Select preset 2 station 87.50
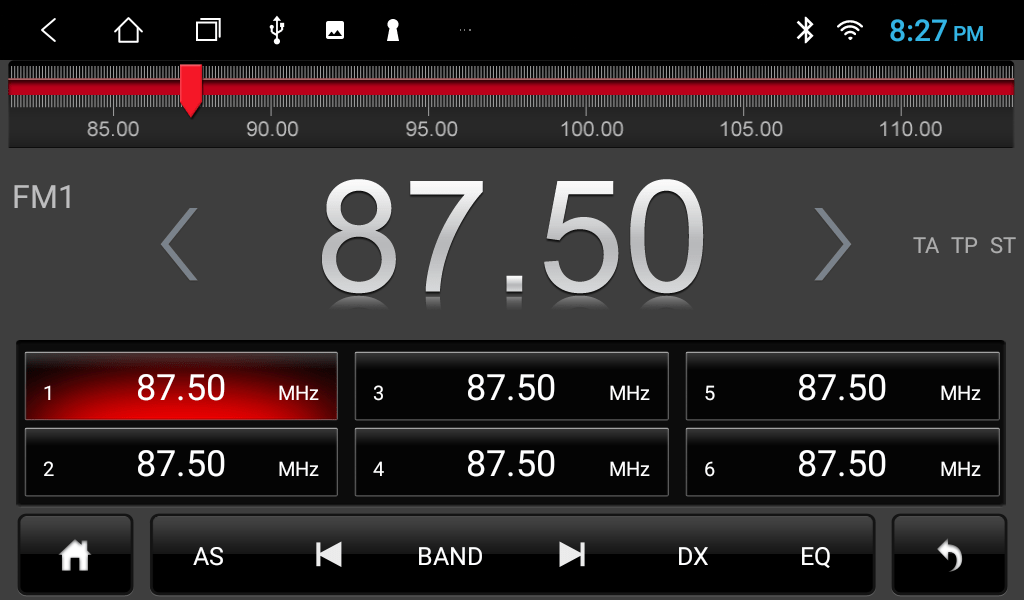The width and height of the screenshot is (1024, 600). [x=181, y=463]
